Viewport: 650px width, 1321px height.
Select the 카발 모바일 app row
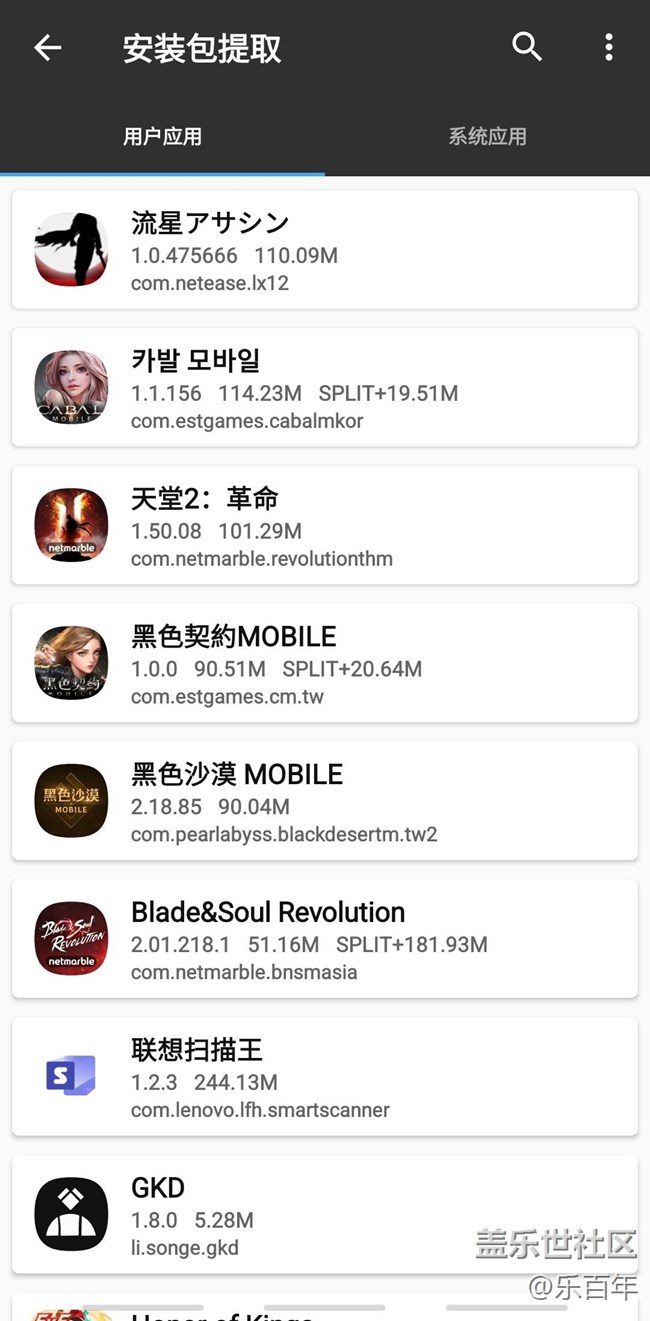325,388
